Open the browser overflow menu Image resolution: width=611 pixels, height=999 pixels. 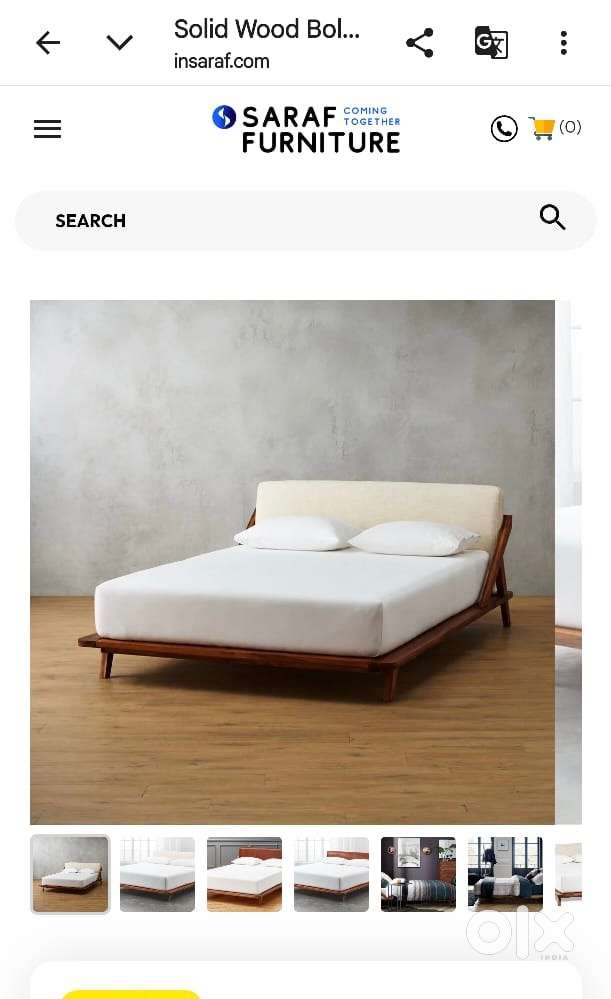coord(563,43)
